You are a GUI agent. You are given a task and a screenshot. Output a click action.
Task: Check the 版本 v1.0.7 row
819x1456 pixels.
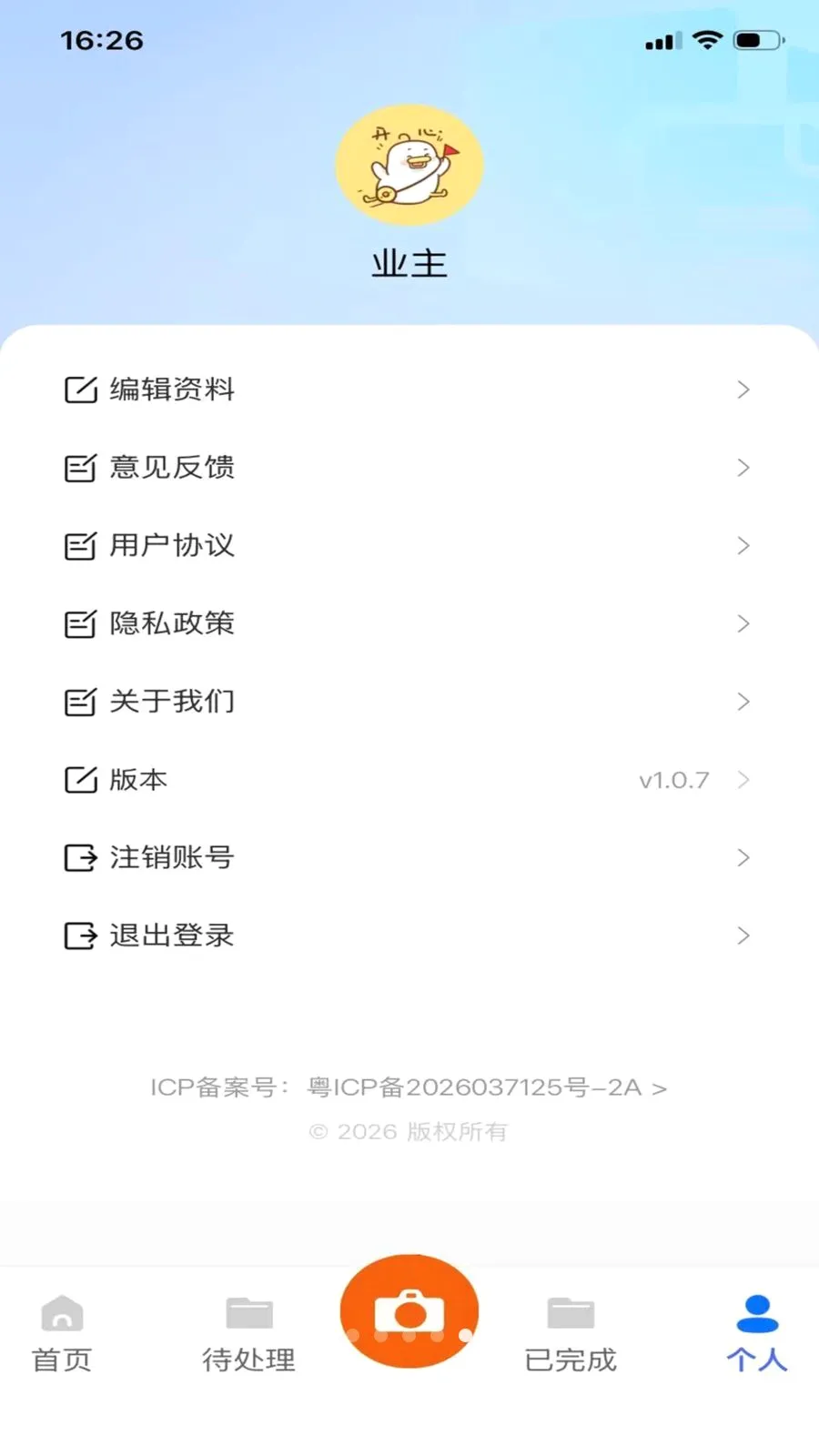(x=408, y=780)
